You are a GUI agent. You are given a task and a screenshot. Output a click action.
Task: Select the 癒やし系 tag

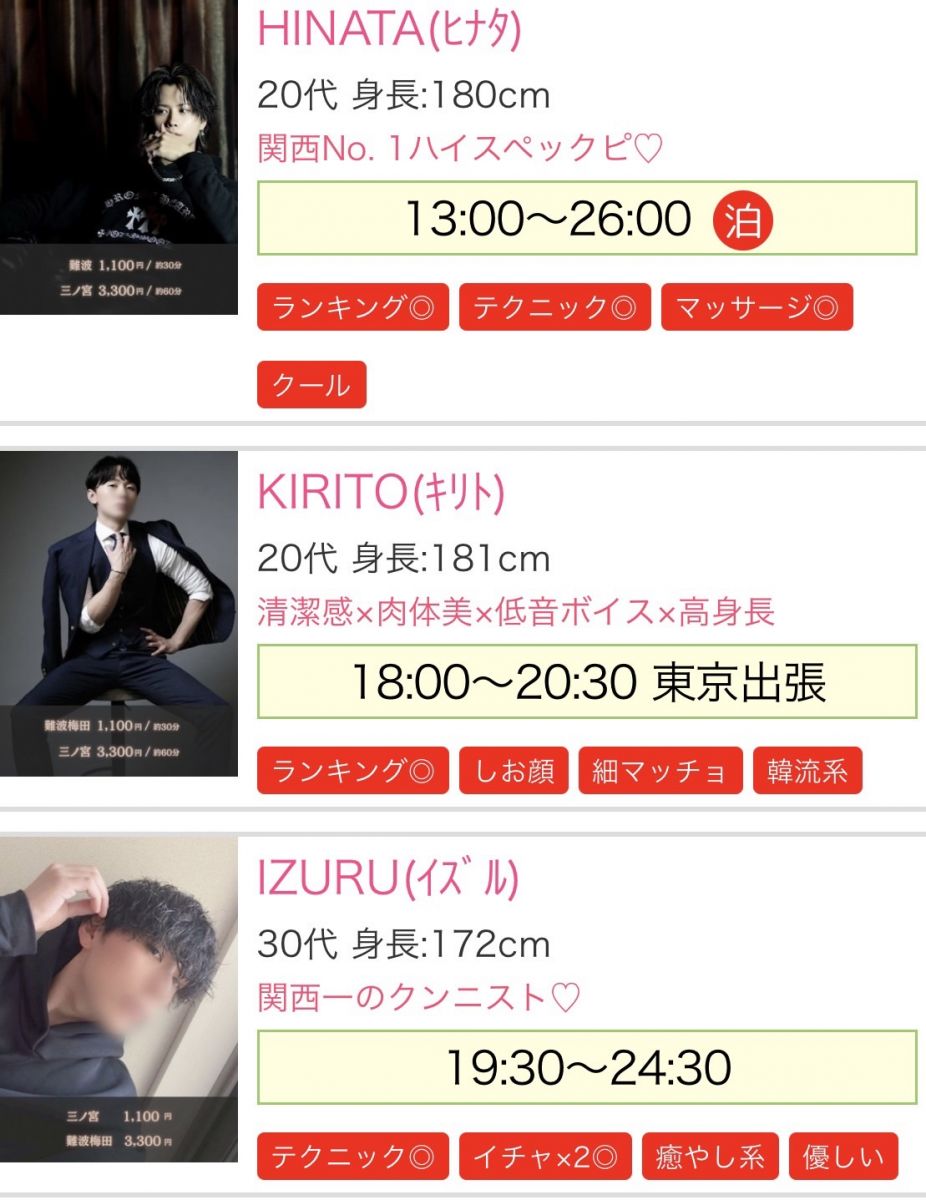(710, 1157)
